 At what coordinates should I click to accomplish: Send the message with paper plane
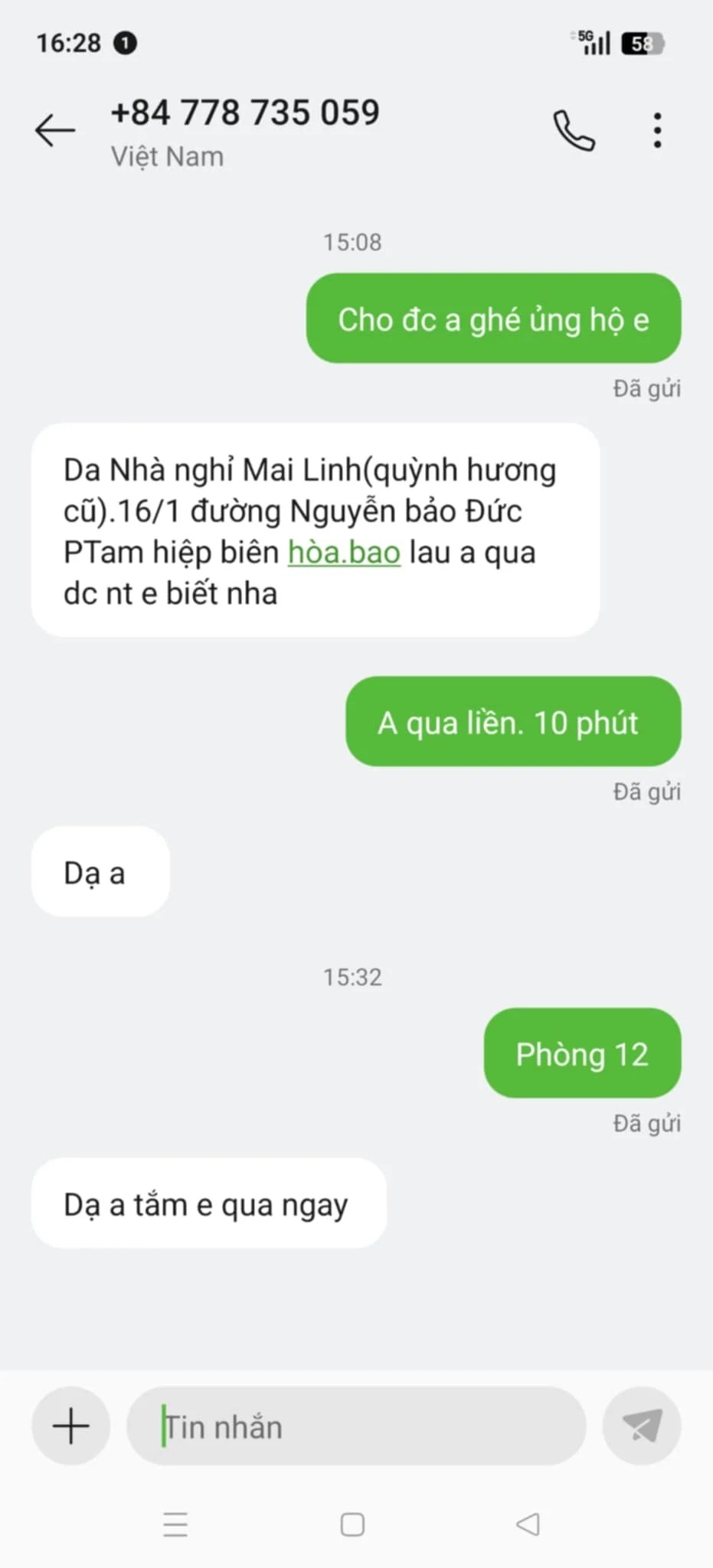(x=642, y=1426)
